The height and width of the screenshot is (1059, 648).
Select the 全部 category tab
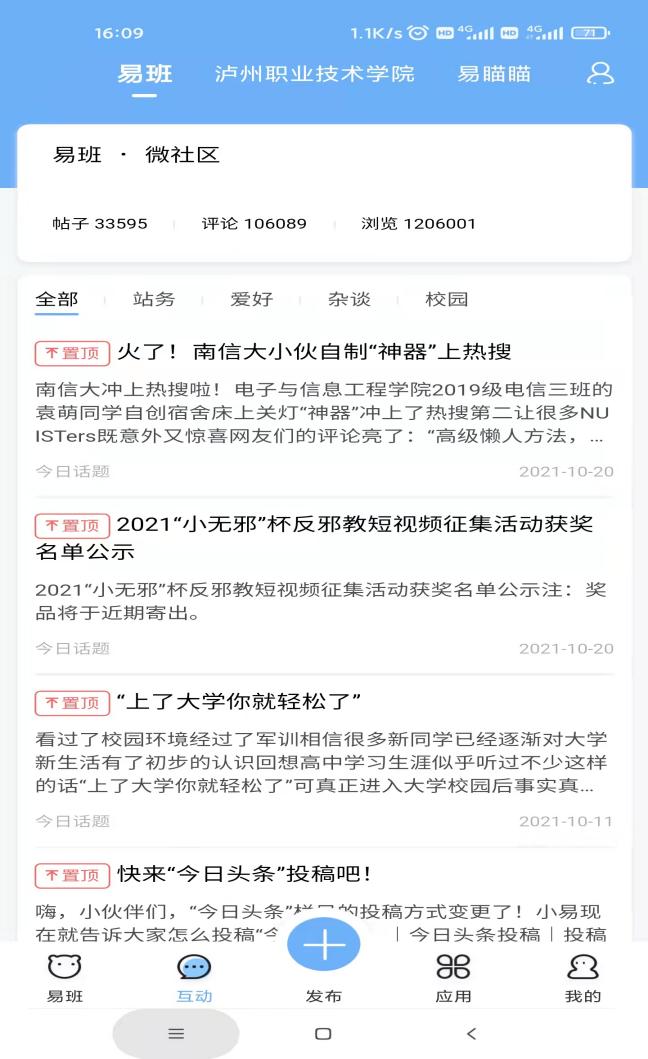pos(56,299)
